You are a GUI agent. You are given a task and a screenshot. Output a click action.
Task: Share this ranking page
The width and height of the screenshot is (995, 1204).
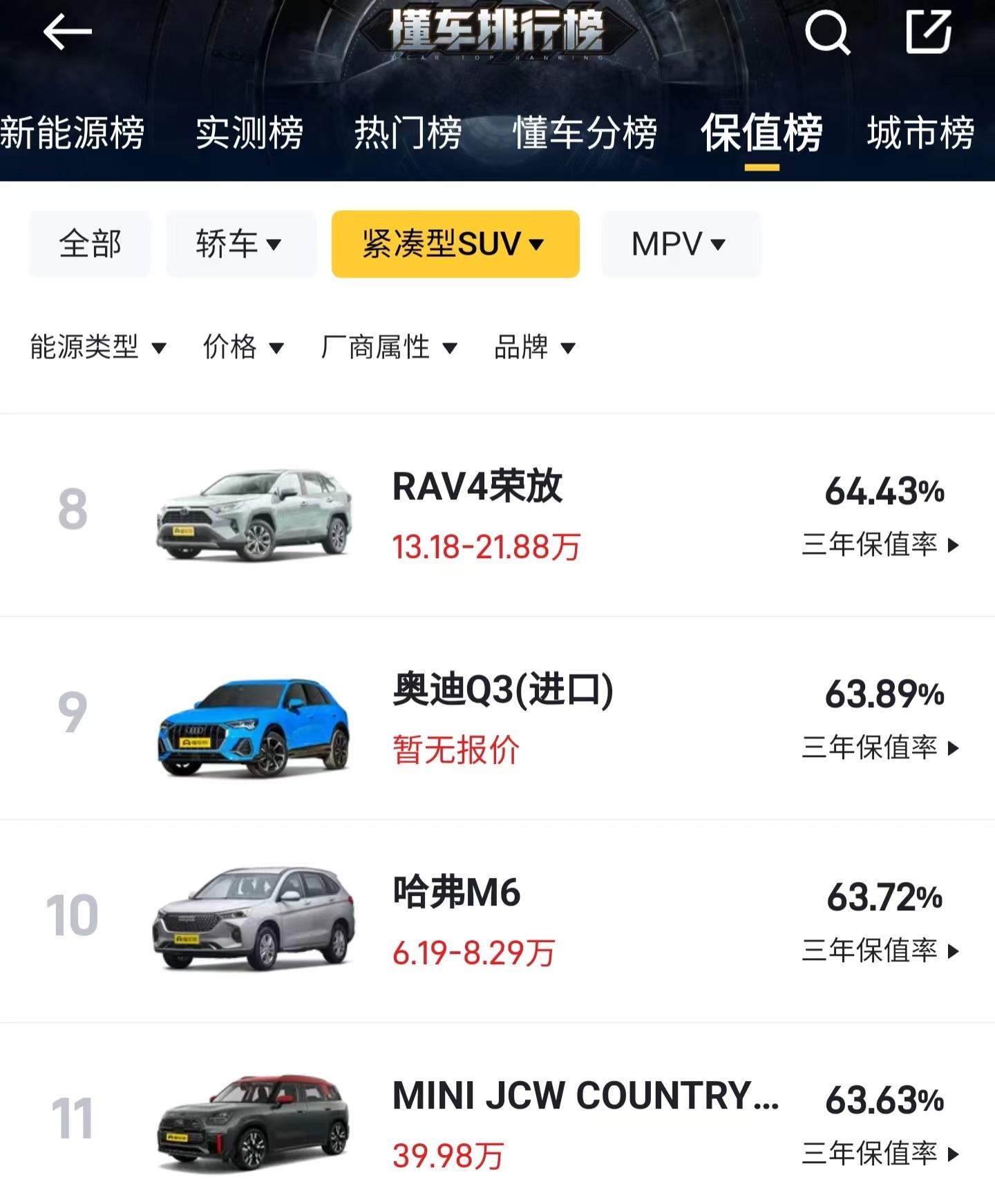pyautogui.click(x=928, y=32)
